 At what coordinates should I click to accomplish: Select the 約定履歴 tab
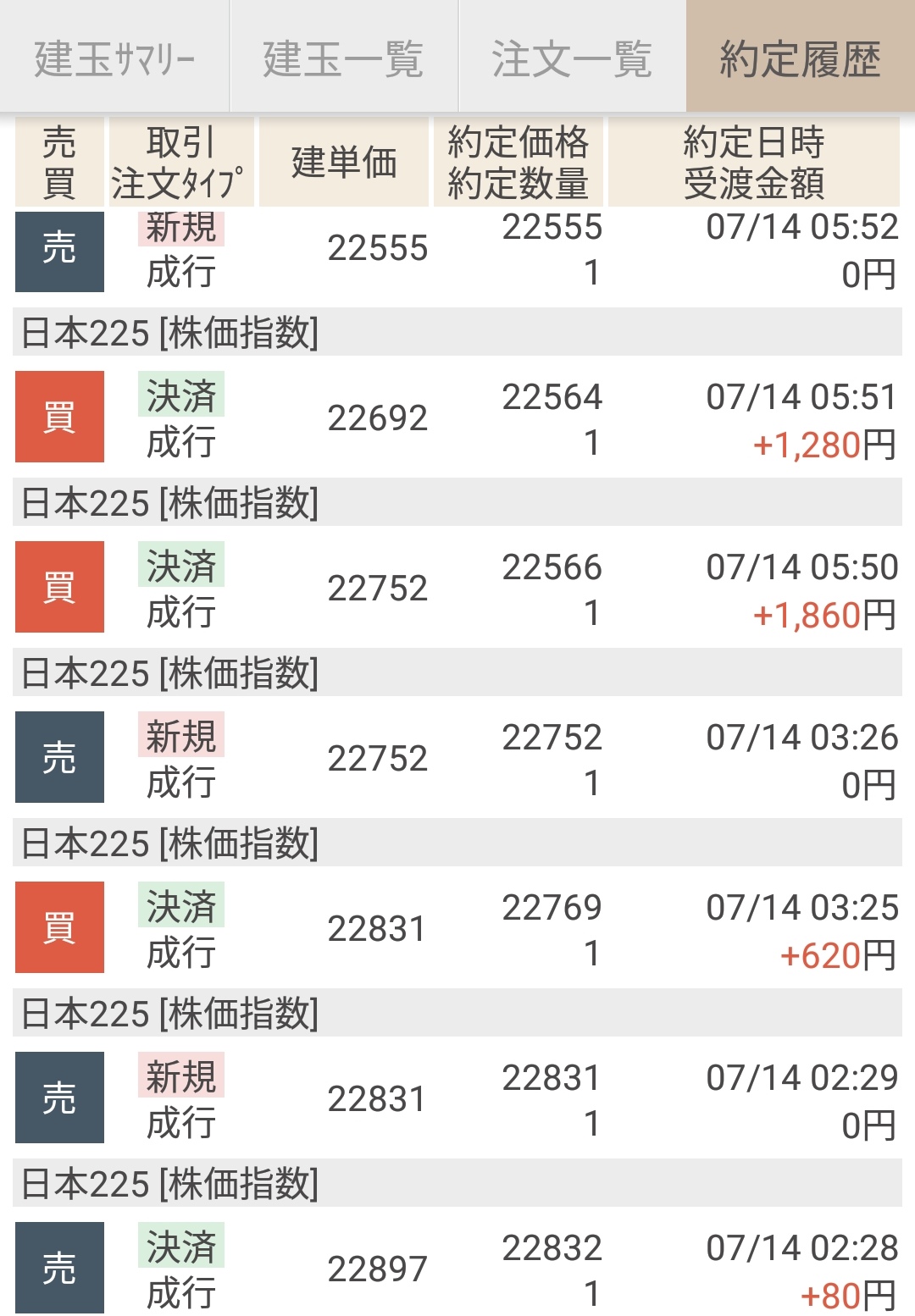point(800,58)
